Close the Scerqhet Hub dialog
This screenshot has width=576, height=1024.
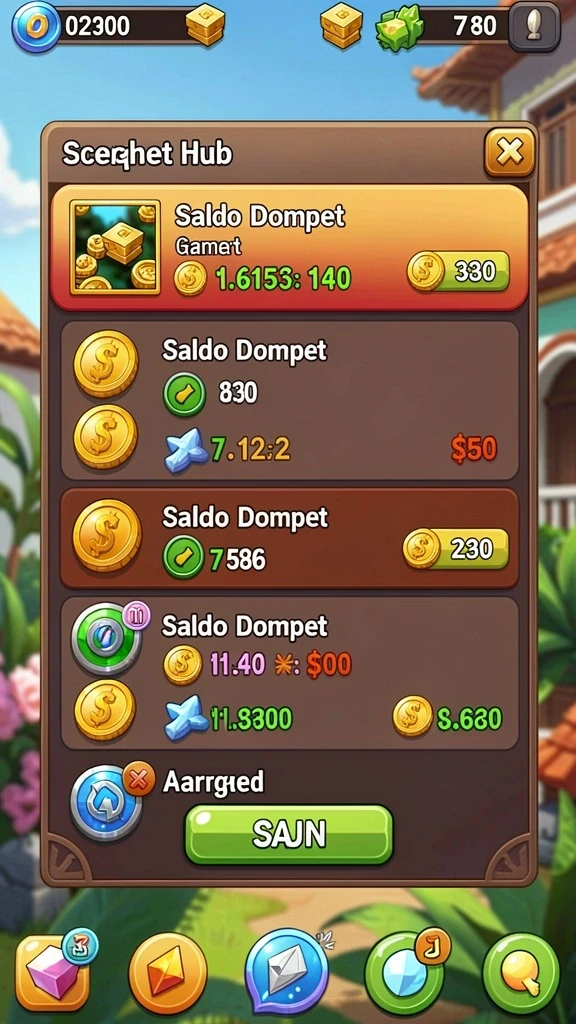509,153
